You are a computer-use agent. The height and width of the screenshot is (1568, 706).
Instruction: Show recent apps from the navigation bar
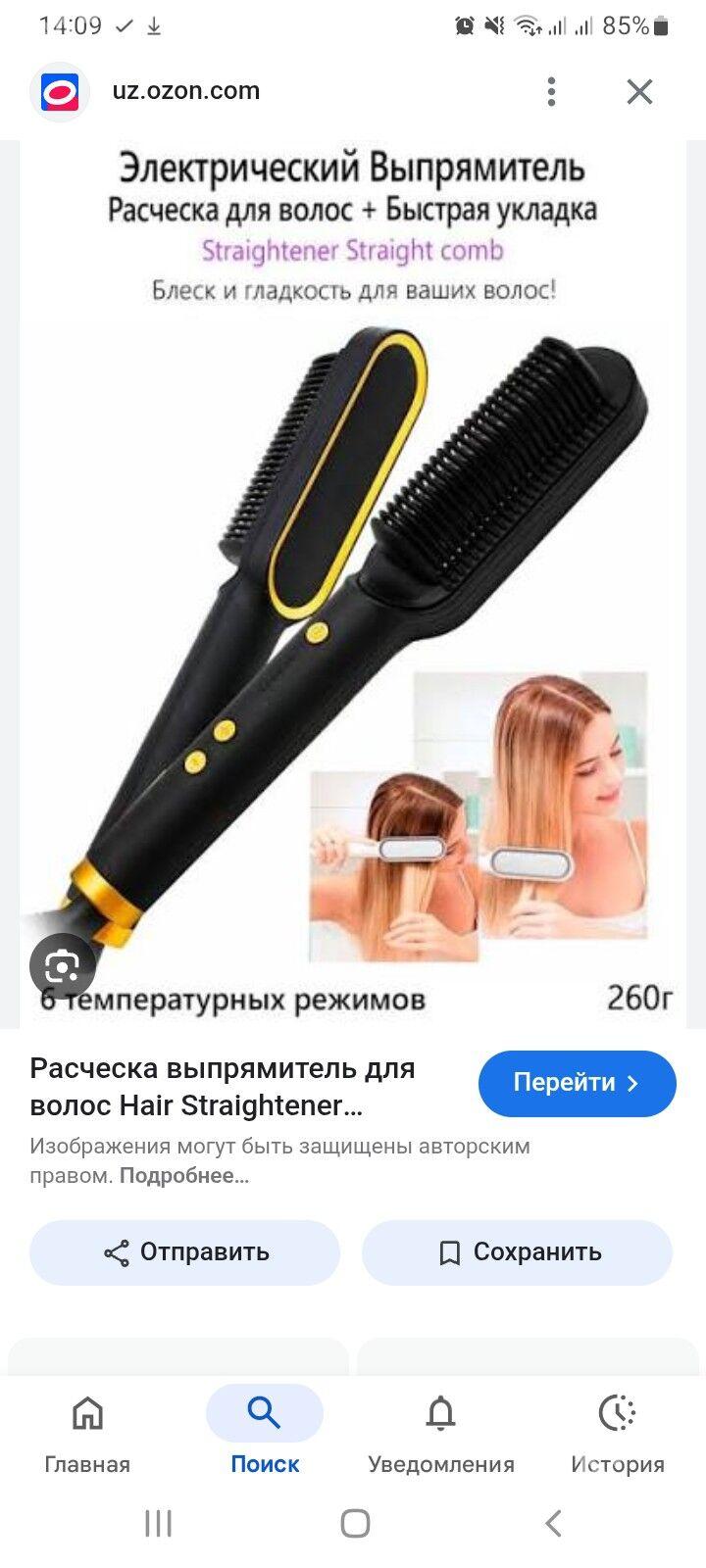[158, 1523]
